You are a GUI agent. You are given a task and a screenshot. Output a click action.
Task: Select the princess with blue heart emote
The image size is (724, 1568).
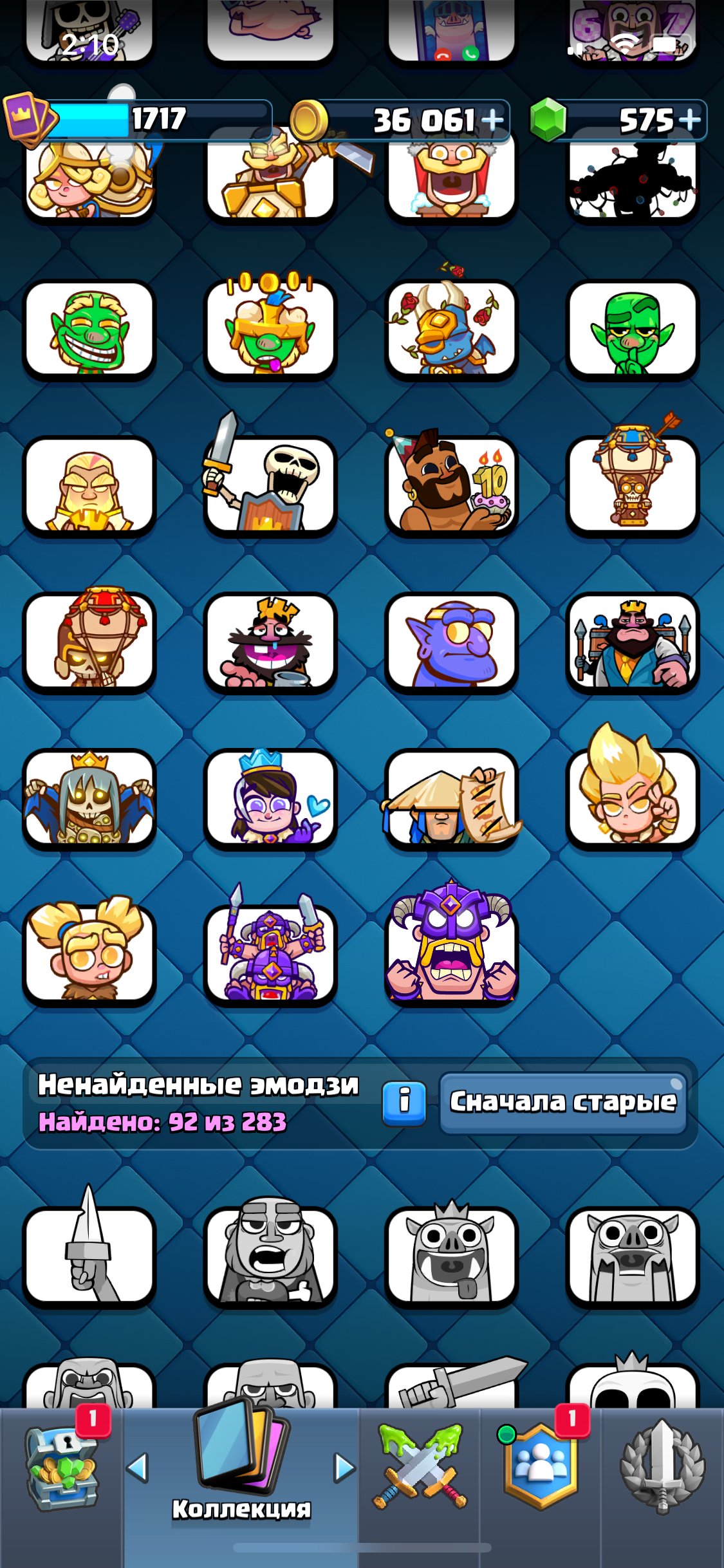pyautogui.click(x=270, y=798)
